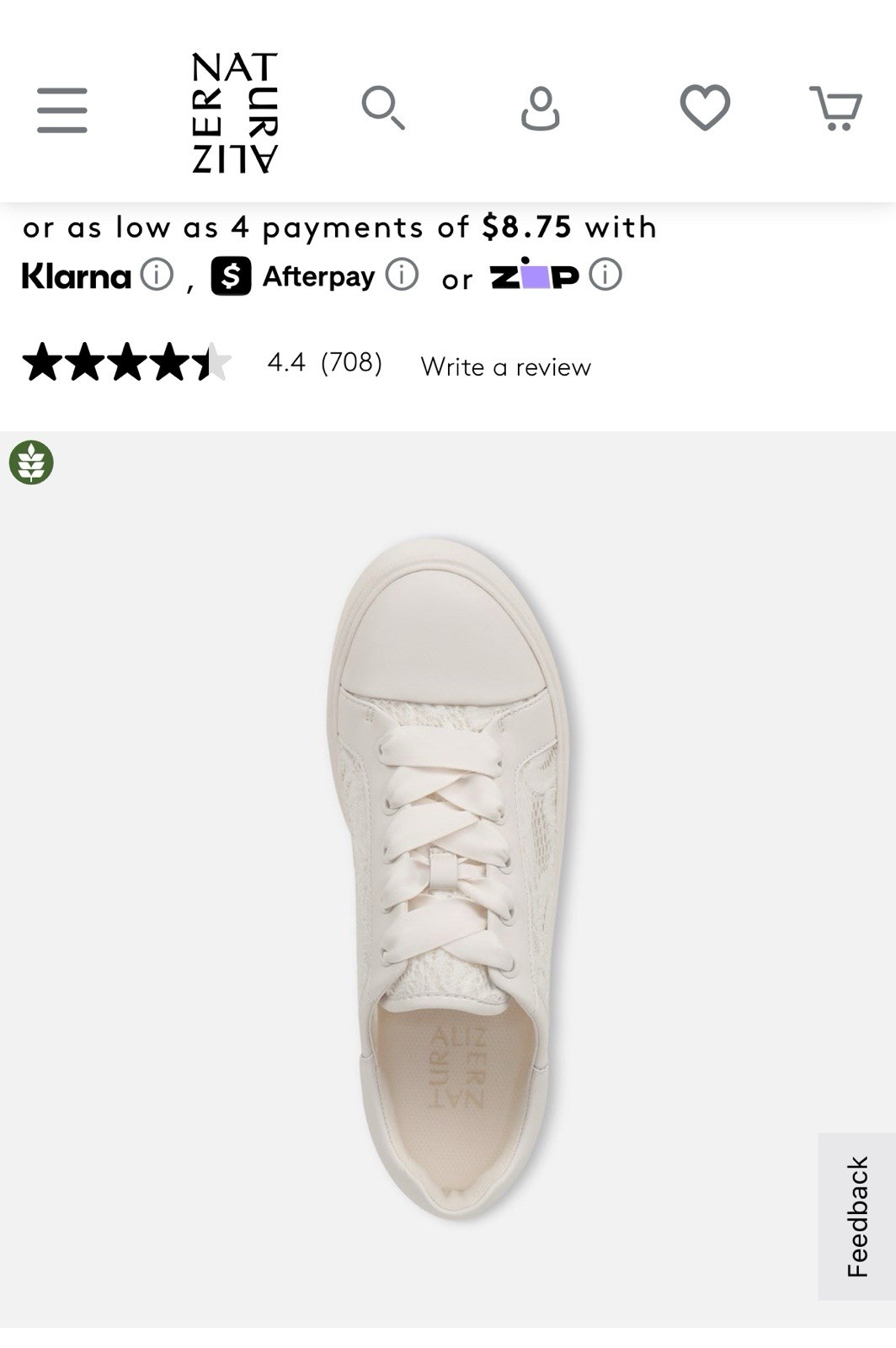Go to the Naturalizer home page
The image size is (896, 1348).
[234, 113]
